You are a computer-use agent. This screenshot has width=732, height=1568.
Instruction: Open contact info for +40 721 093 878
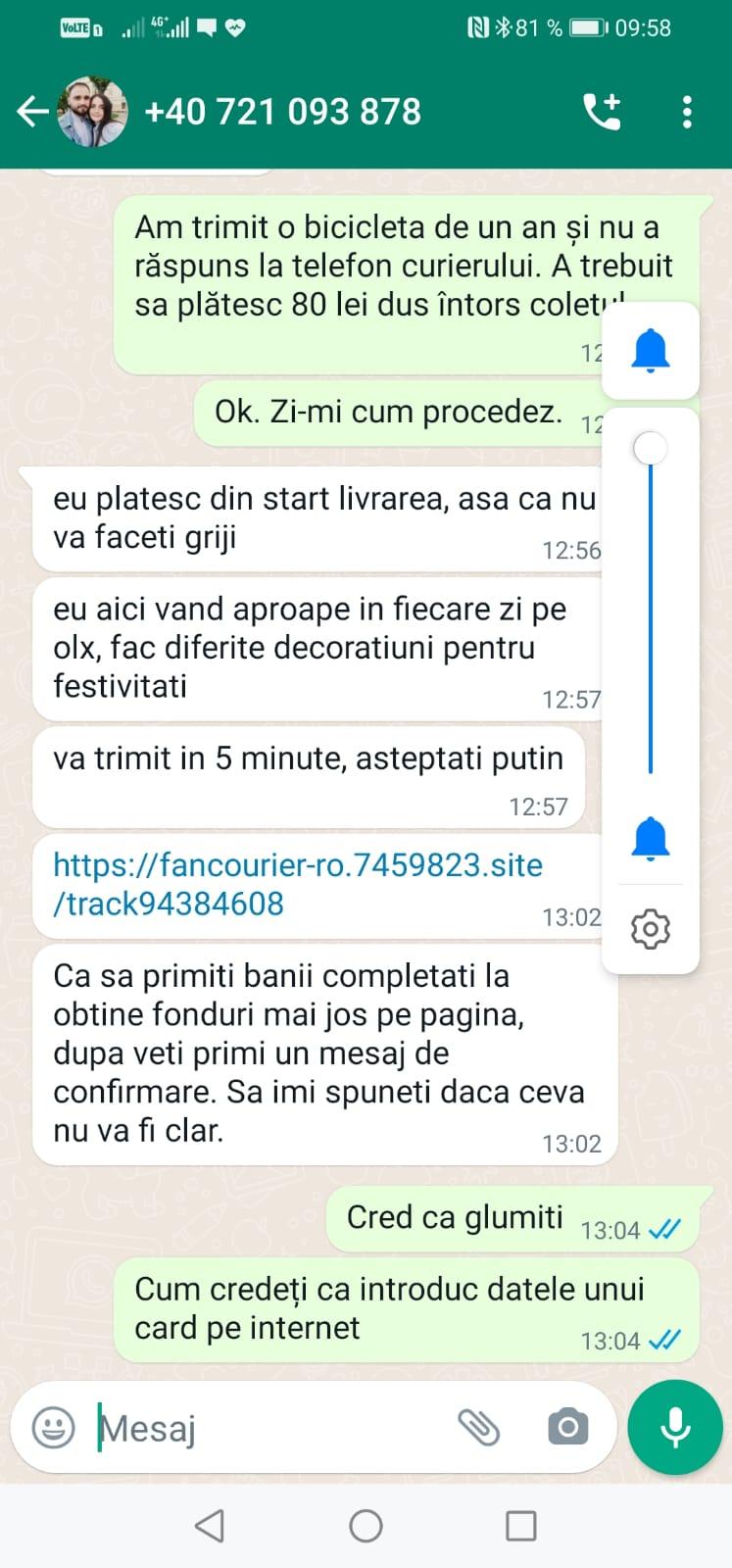[x=282, y=112]
